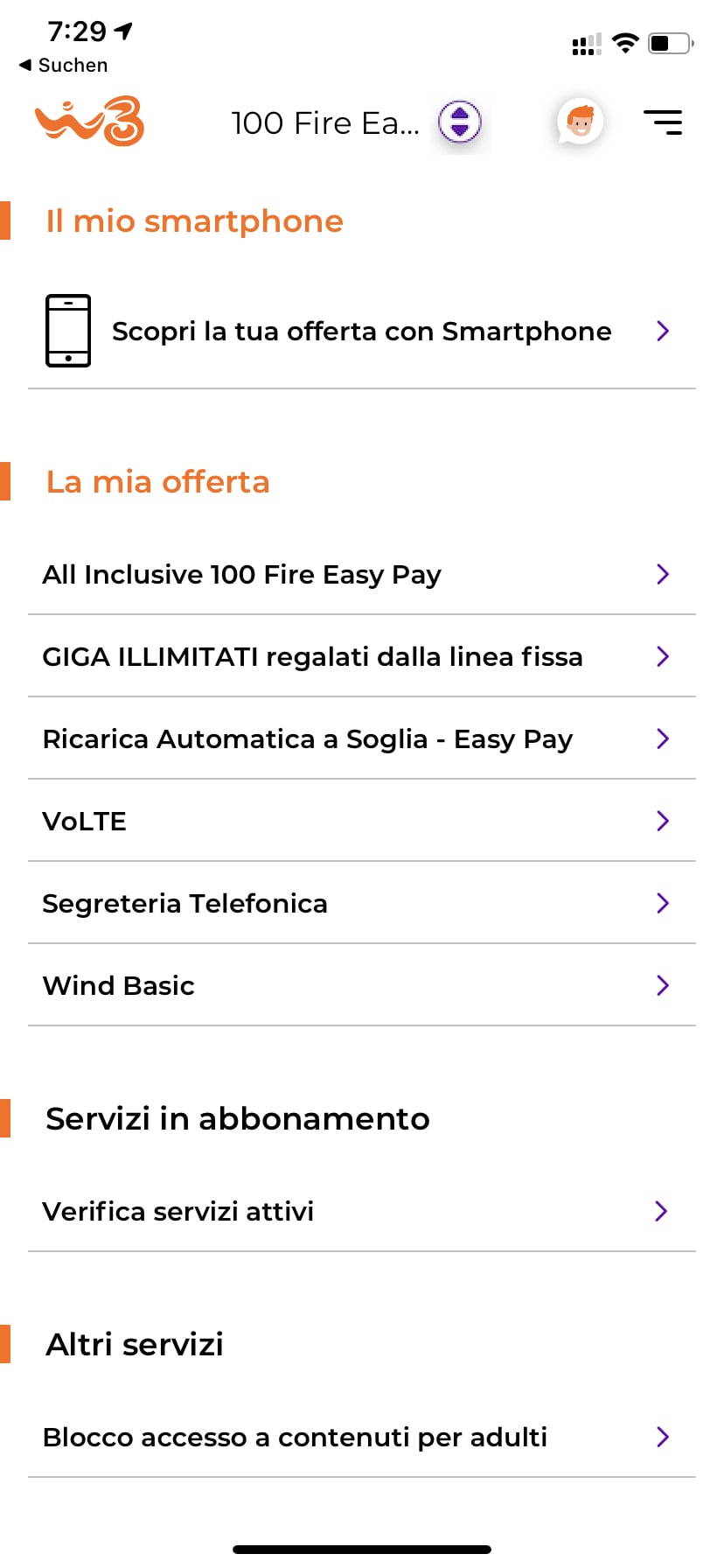Tap the WindTre logo to go home
Screen dimensions: 724x1568
90,122
